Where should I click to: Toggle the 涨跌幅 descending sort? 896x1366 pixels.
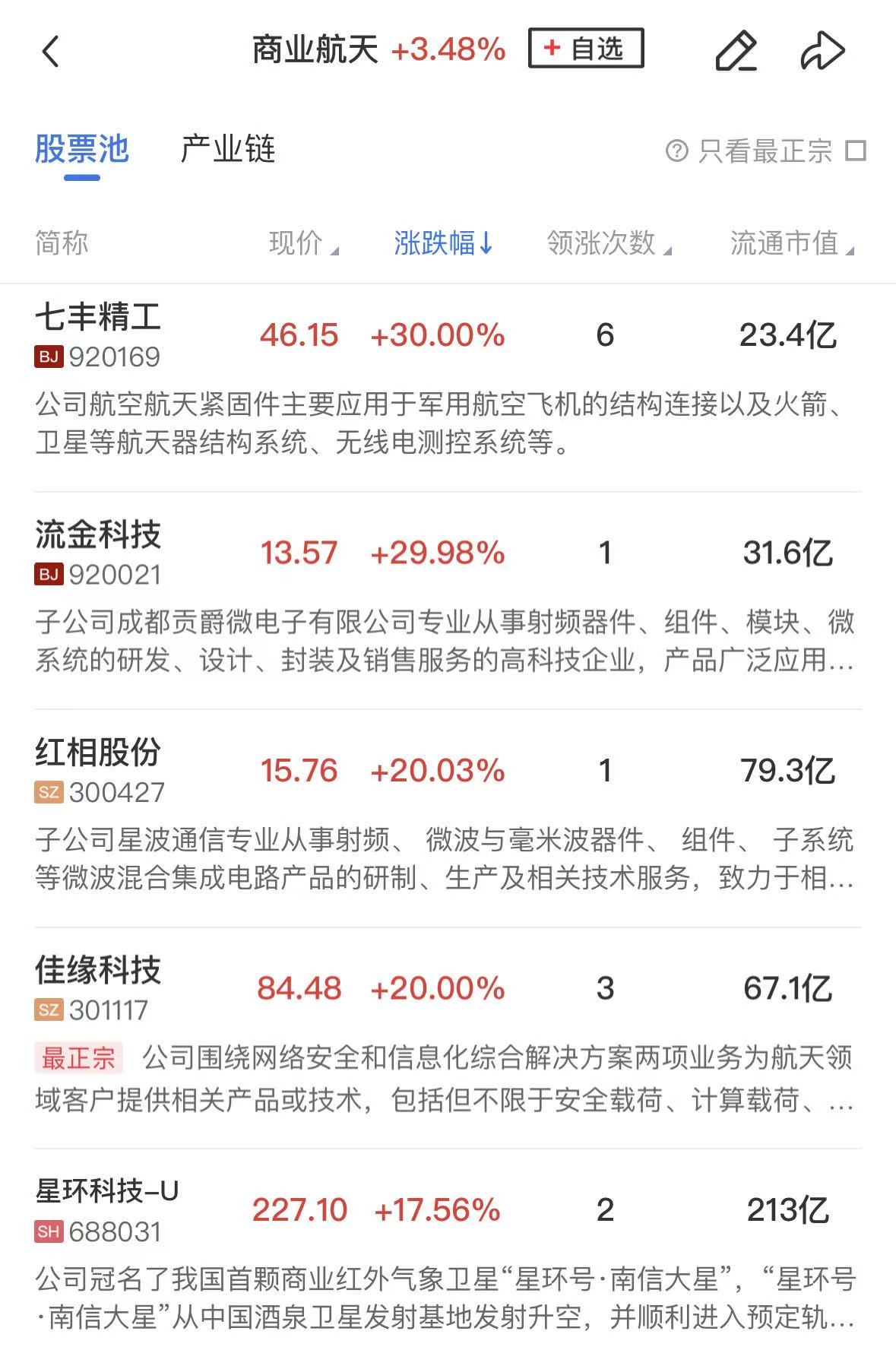[x=441, y=242]
